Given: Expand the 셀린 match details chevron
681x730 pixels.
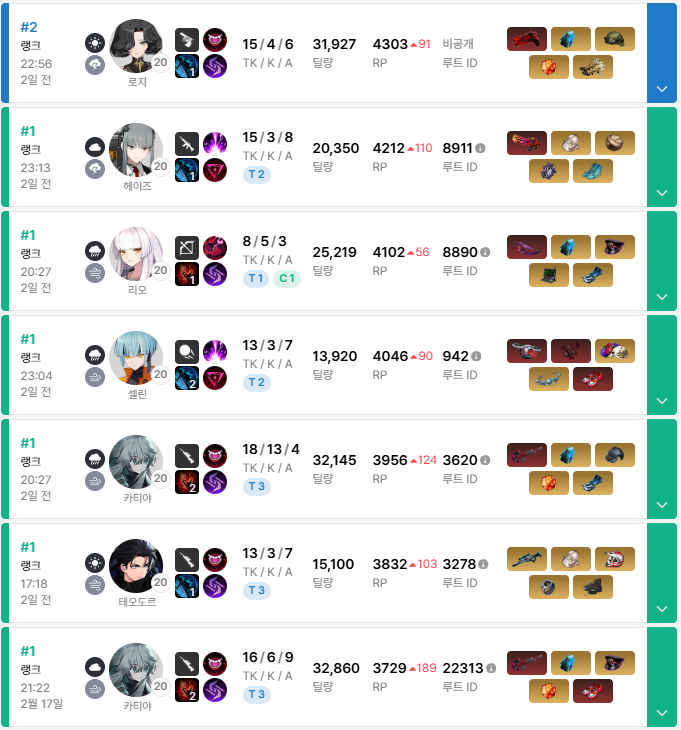Looking at the screenshot, I should click(x=662, y=400).
